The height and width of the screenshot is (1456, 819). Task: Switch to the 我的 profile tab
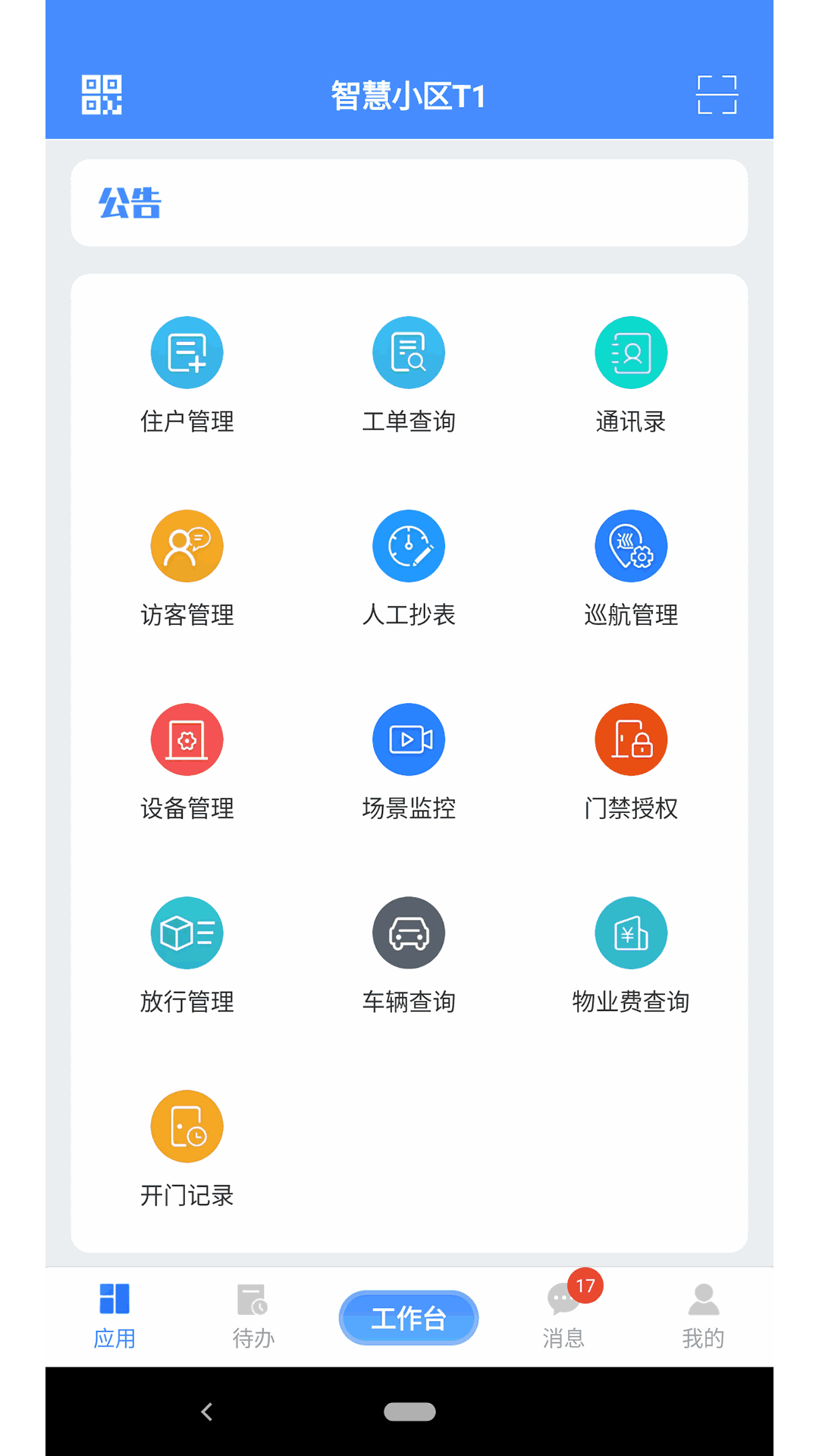tap(704, 1313)
